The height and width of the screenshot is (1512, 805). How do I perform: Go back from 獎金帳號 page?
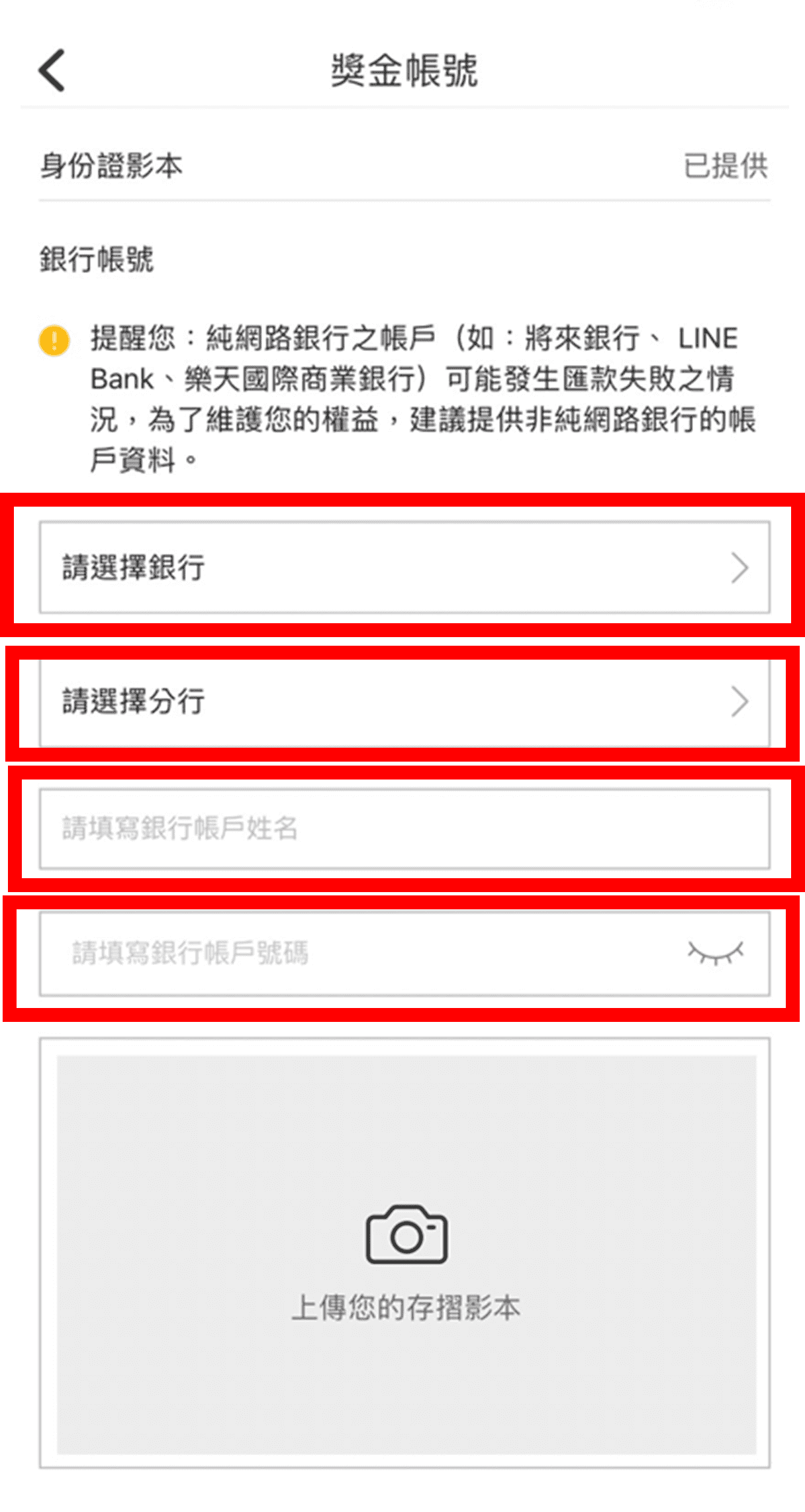pos(52,70)
